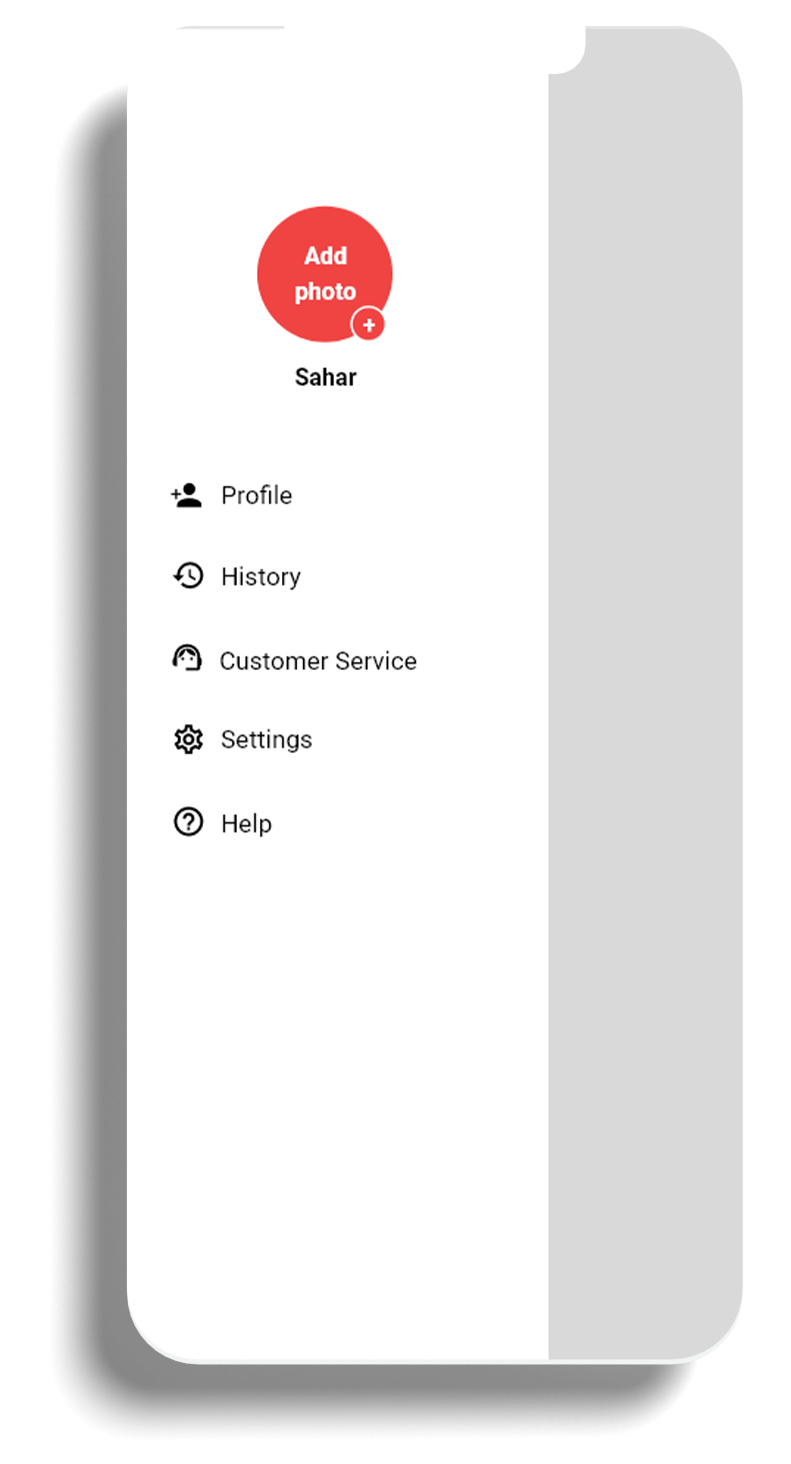Open the History menu entry

pyautogui.click(x=260, y=576)
